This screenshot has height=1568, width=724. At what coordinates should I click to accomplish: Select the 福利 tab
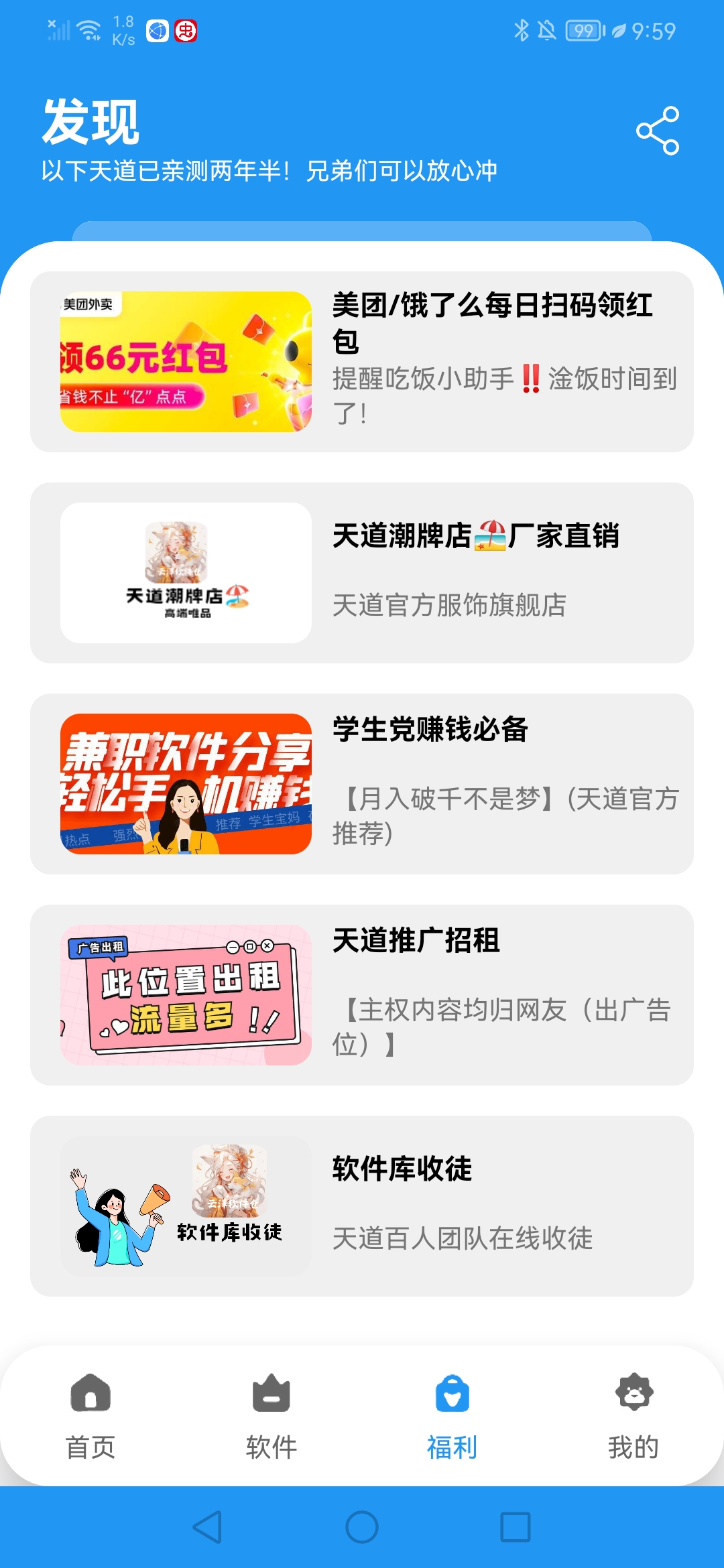point(452,1415)
